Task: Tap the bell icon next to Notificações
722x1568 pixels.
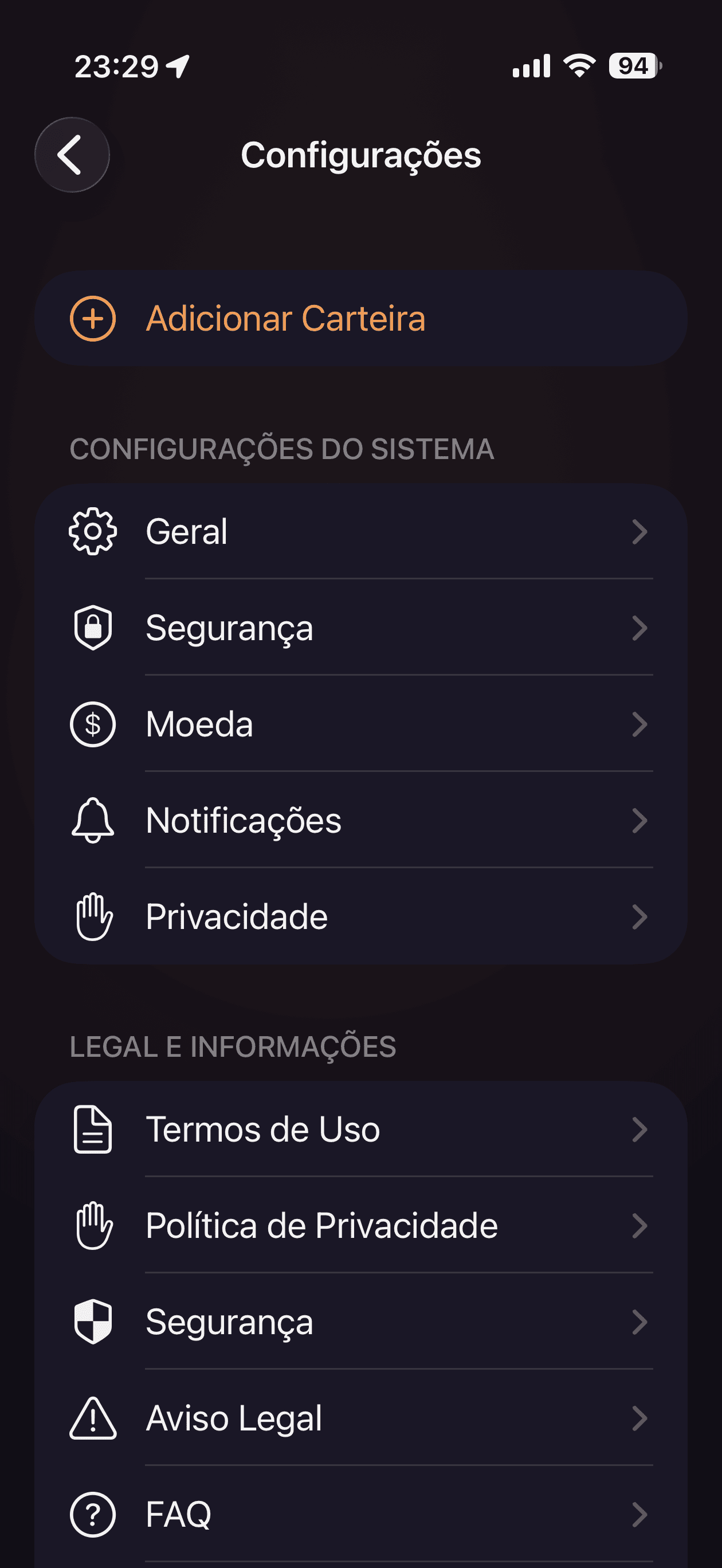Action: click(92, 821)
